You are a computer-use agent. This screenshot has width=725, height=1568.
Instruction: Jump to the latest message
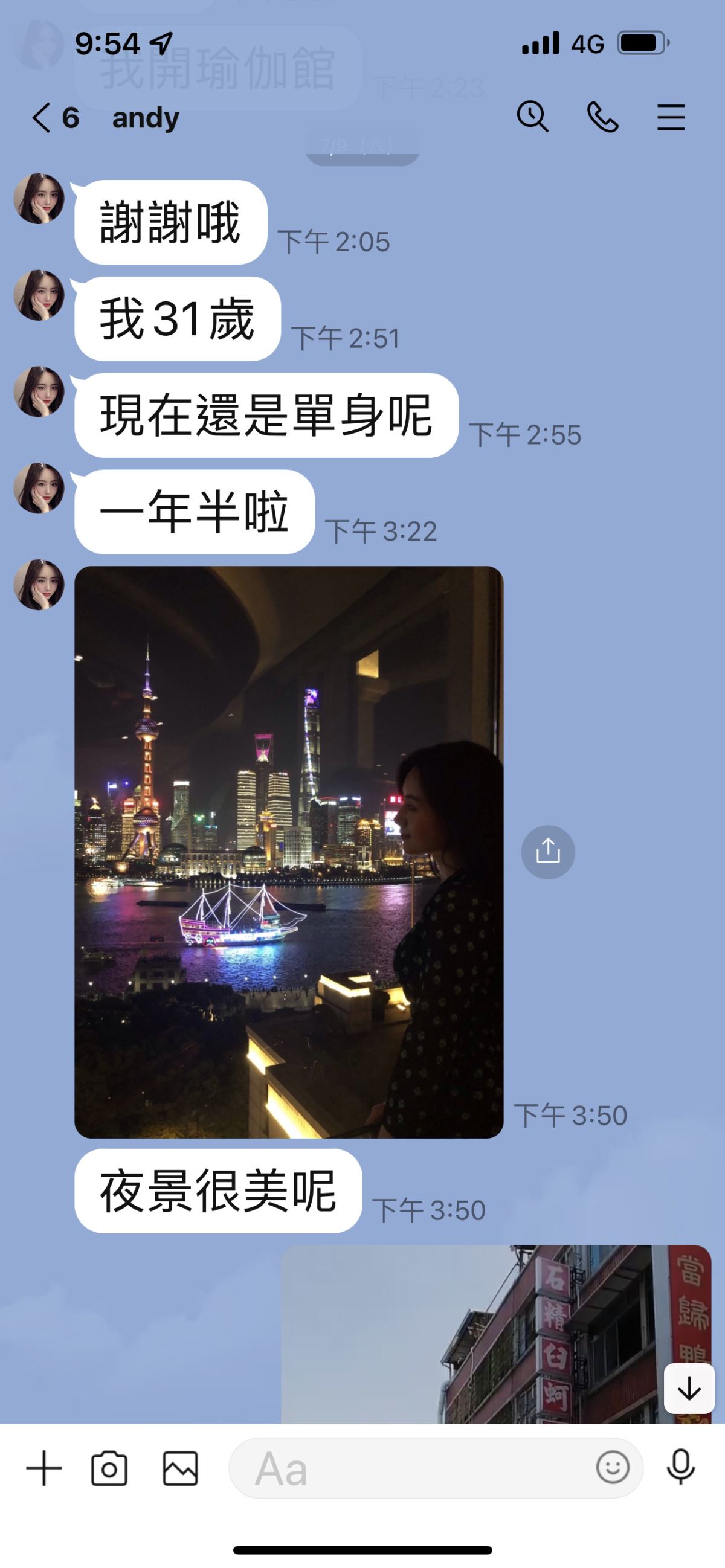coord(689,1389)
